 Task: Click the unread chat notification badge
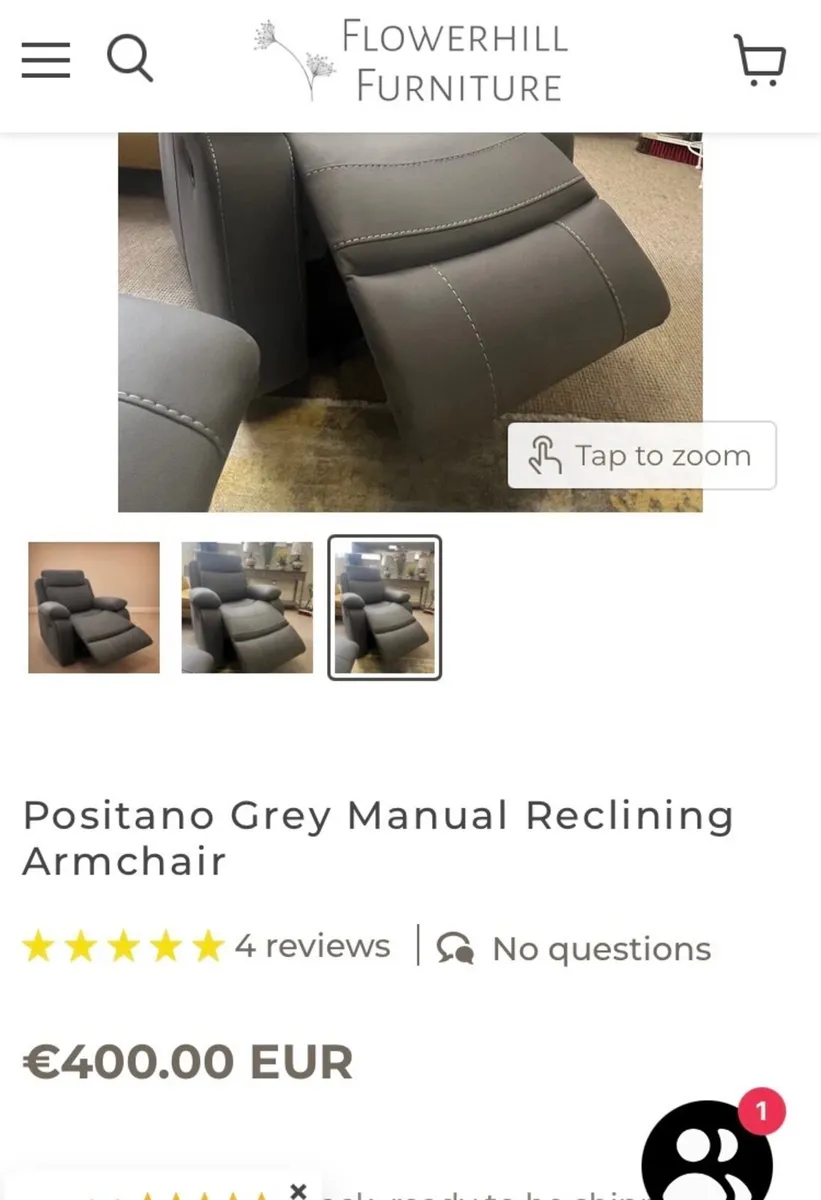763,1108
